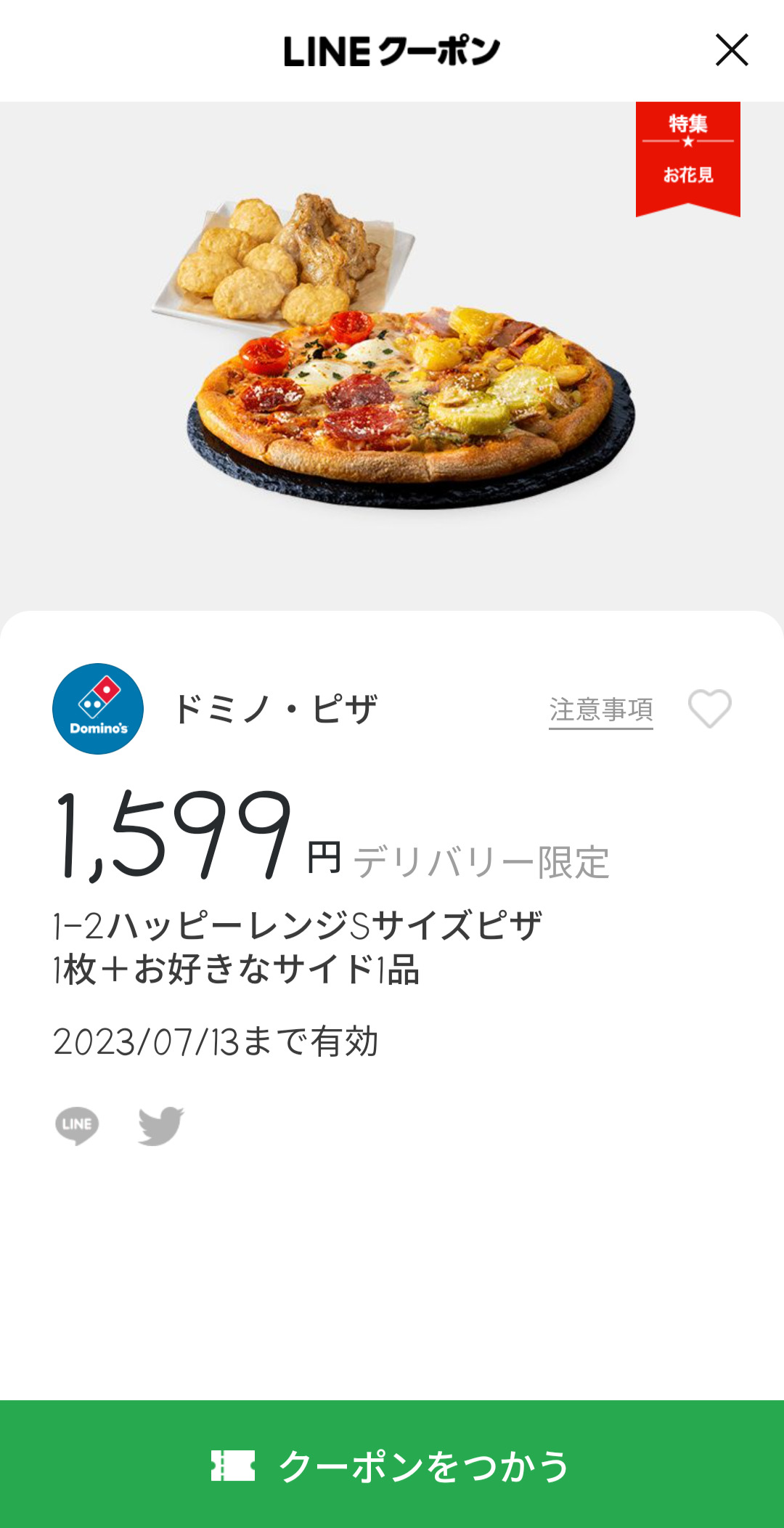Close the LINE coupon page
The height and width of the screenshot is (1528, 784).
pos(731,50)
